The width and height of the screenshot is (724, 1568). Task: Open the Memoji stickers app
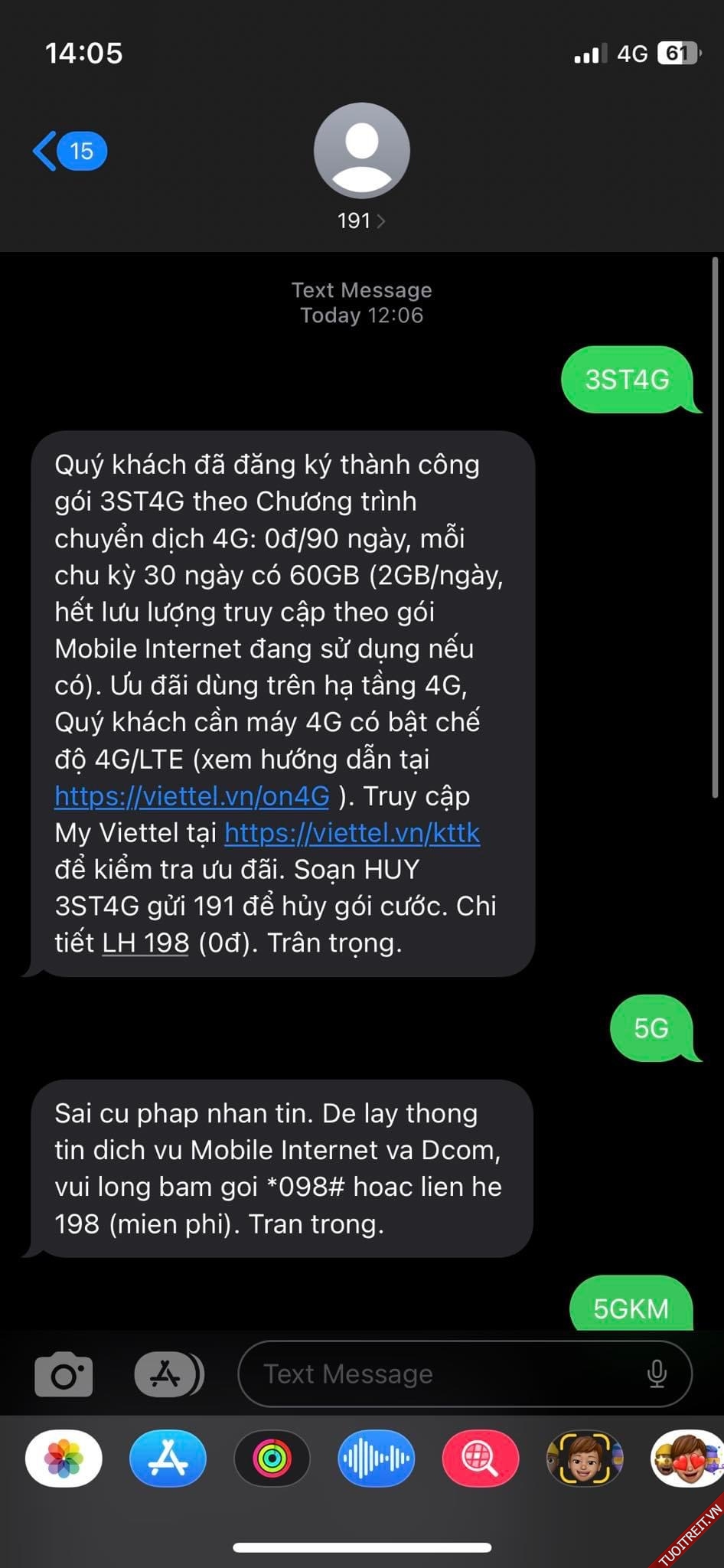(686, 1458)
